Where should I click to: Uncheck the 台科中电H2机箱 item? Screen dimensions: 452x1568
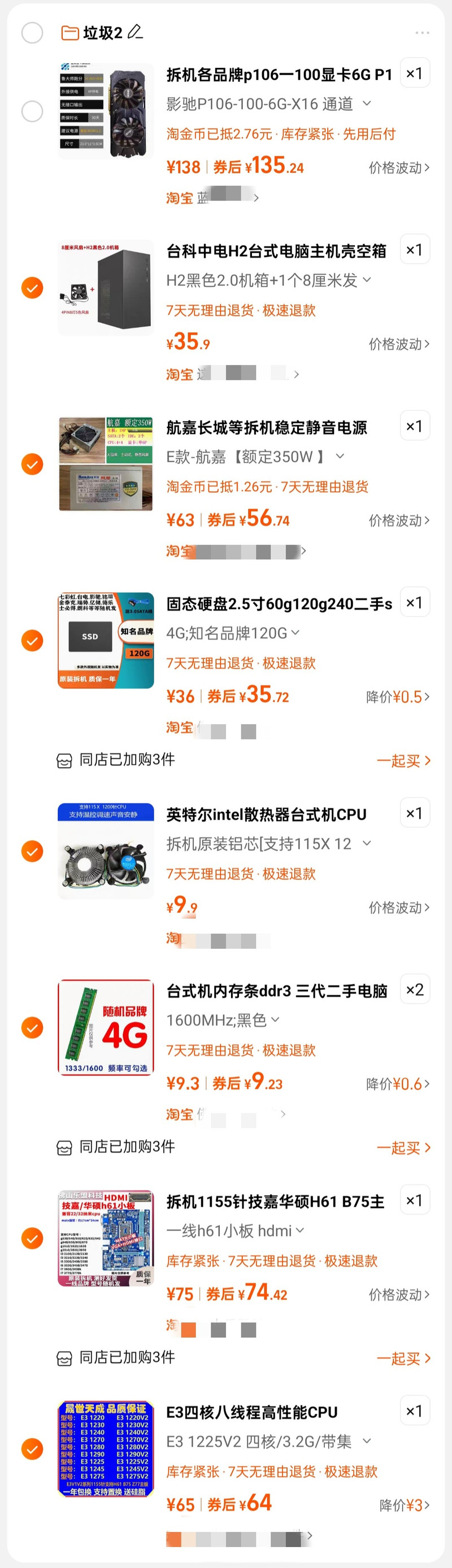[x=32, y=287]
